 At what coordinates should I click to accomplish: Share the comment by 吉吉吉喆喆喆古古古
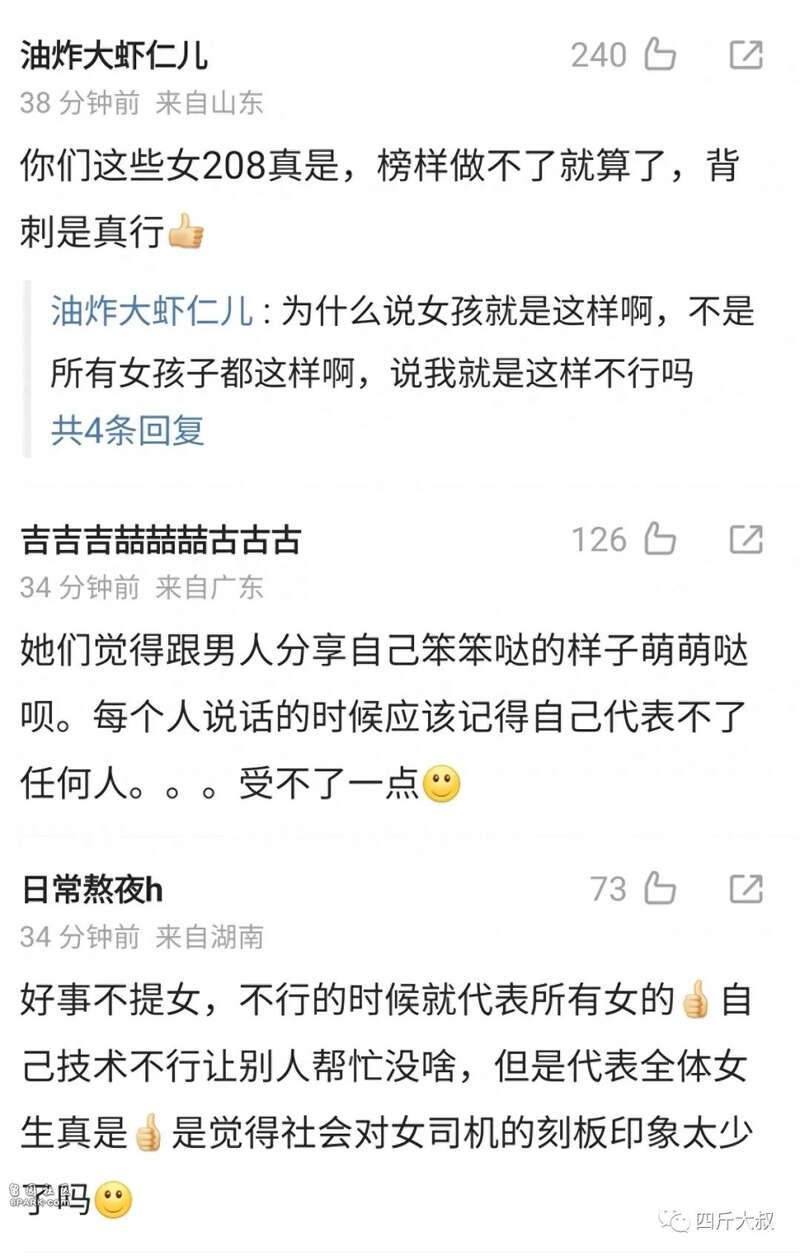746,540
